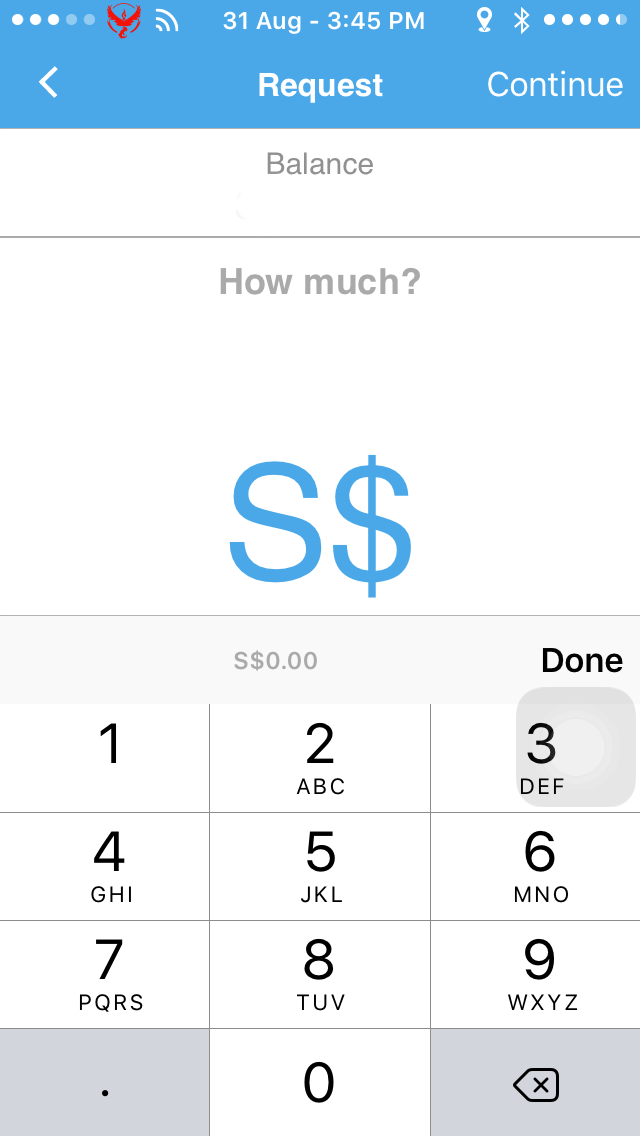This screenshot has width=640, height=1136.
Task: Enter digit 2 on the keypad
Action: (x=320, y=758)
